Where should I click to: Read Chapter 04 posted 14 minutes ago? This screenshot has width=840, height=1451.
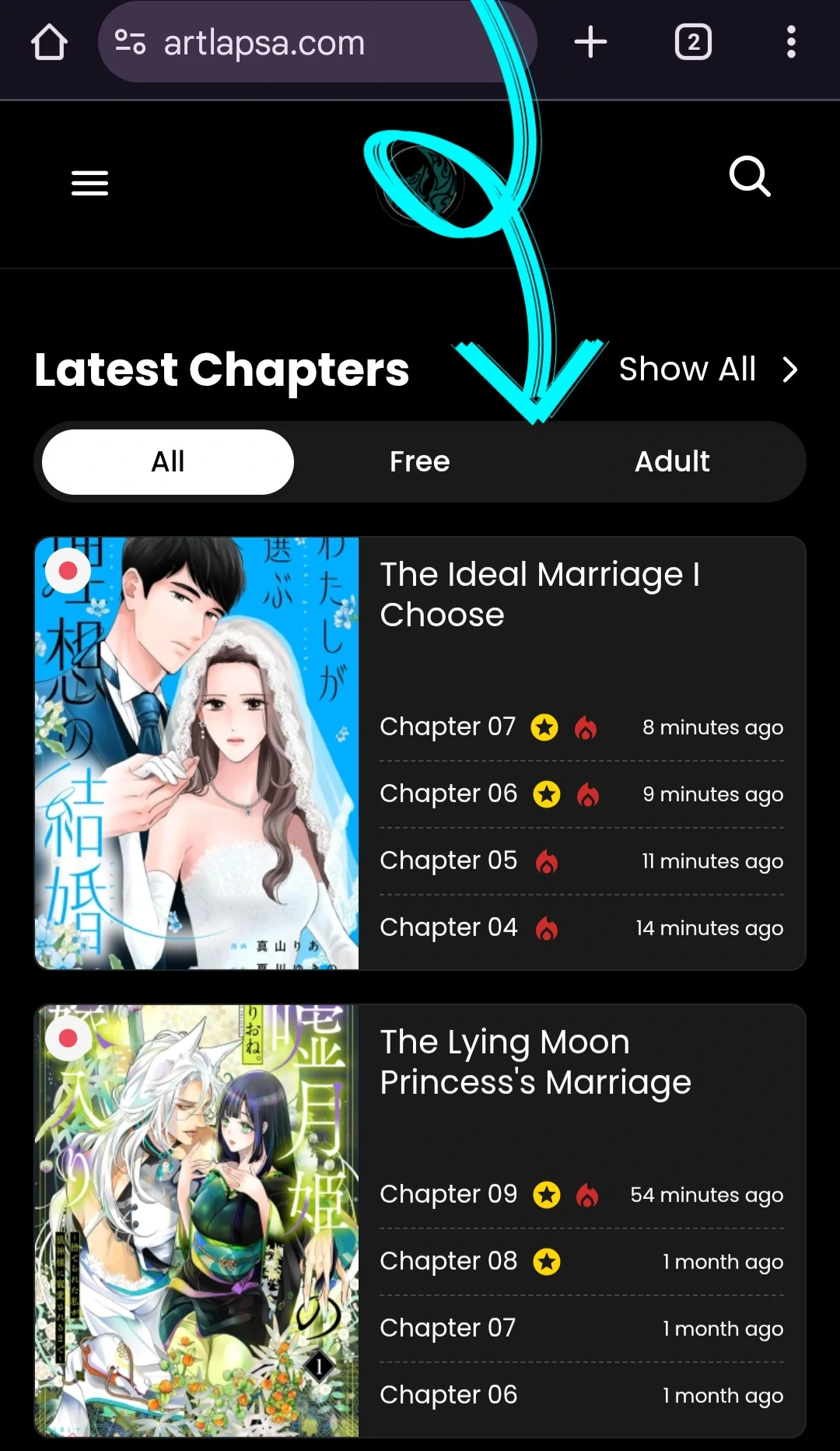pyautogui.click(x=448, y=927)
